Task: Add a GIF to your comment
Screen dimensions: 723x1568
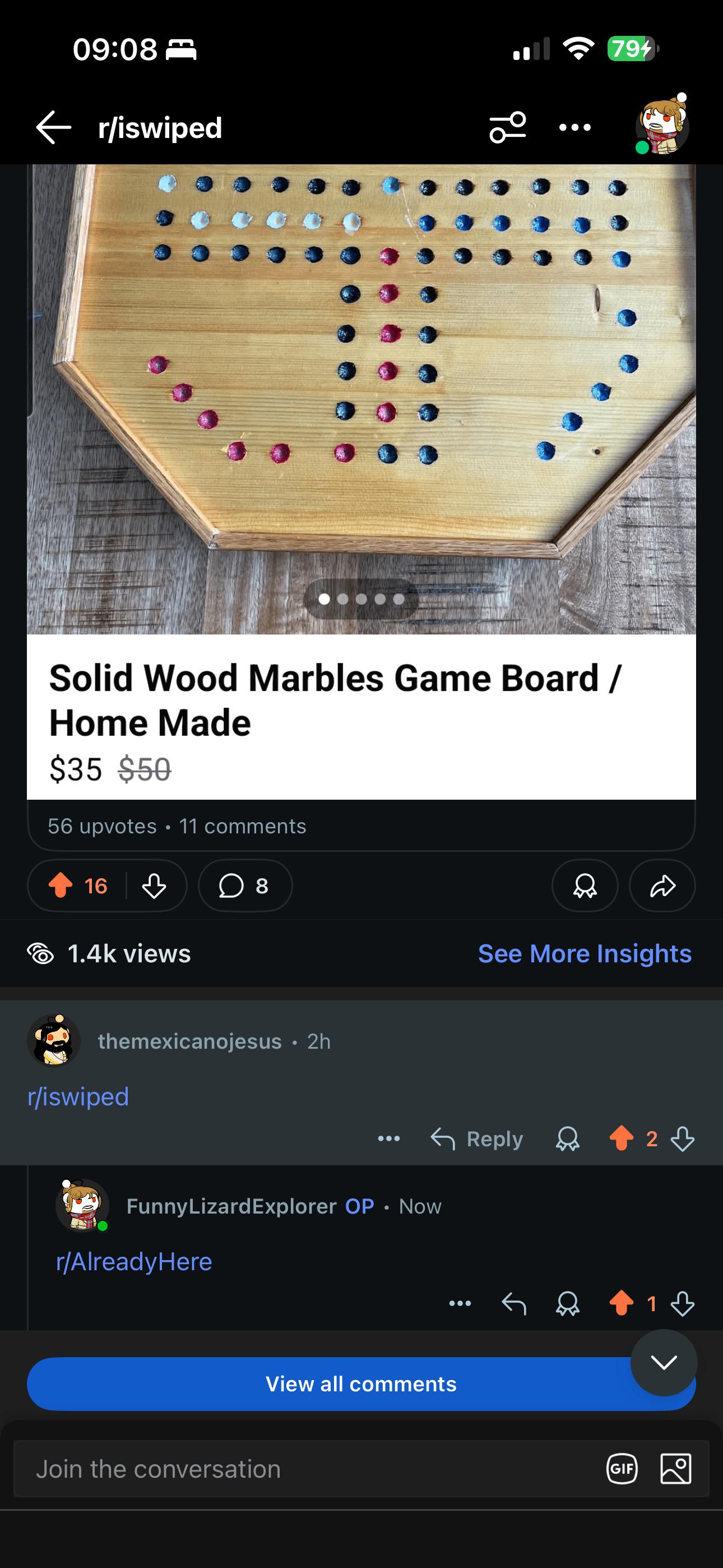Action: 622,1469
